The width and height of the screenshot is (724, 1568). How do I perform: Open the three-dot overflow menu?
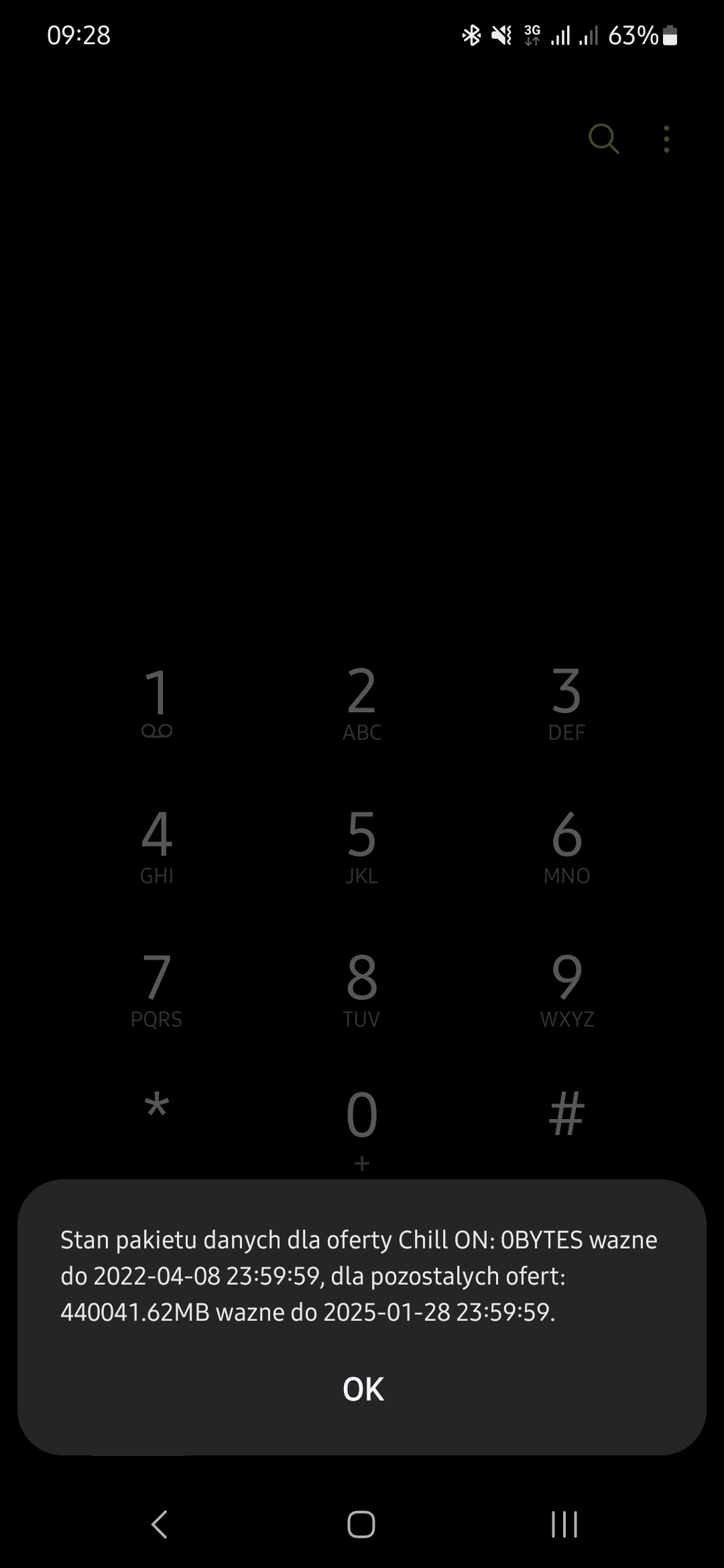(x=666, y=139)
